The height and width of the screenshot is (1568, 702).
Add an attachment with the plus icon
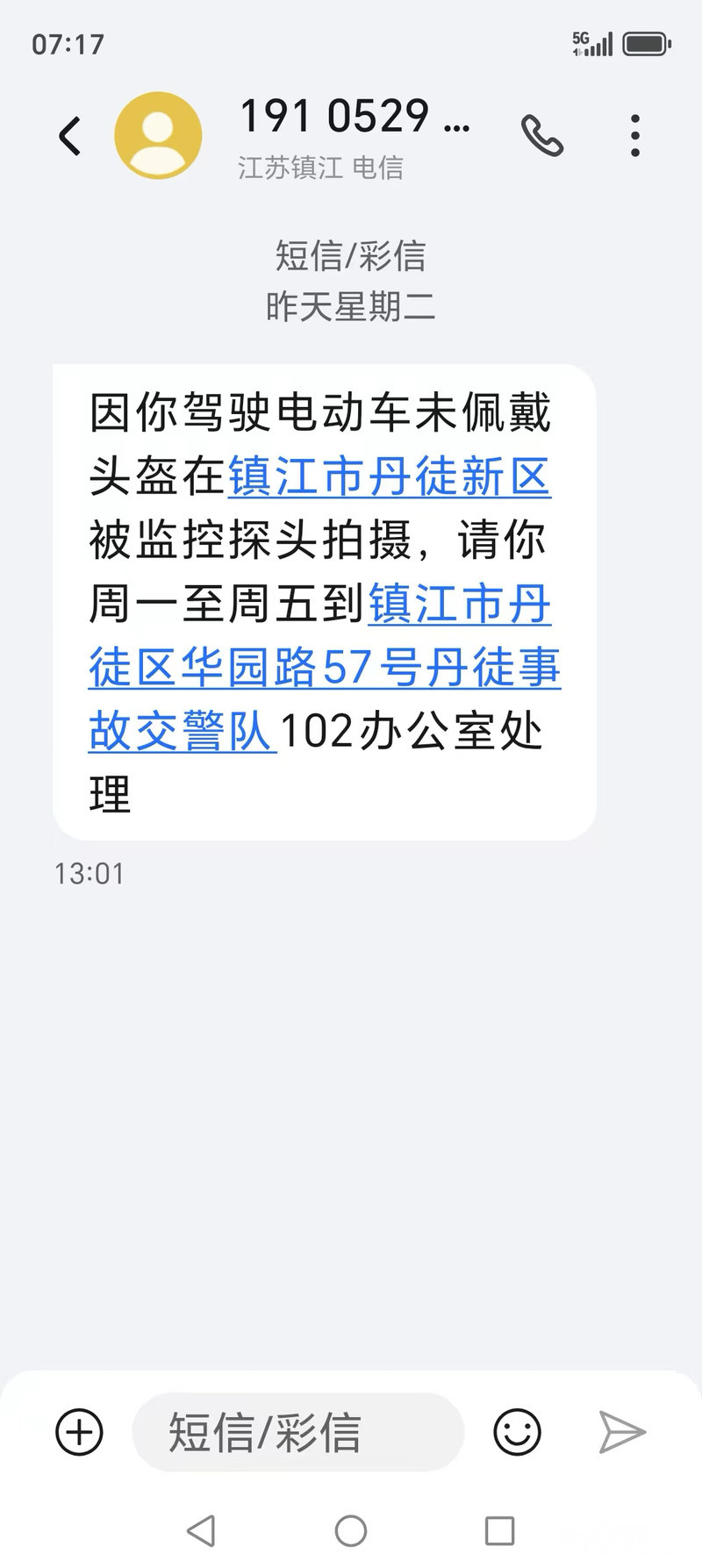point(80,1432)
